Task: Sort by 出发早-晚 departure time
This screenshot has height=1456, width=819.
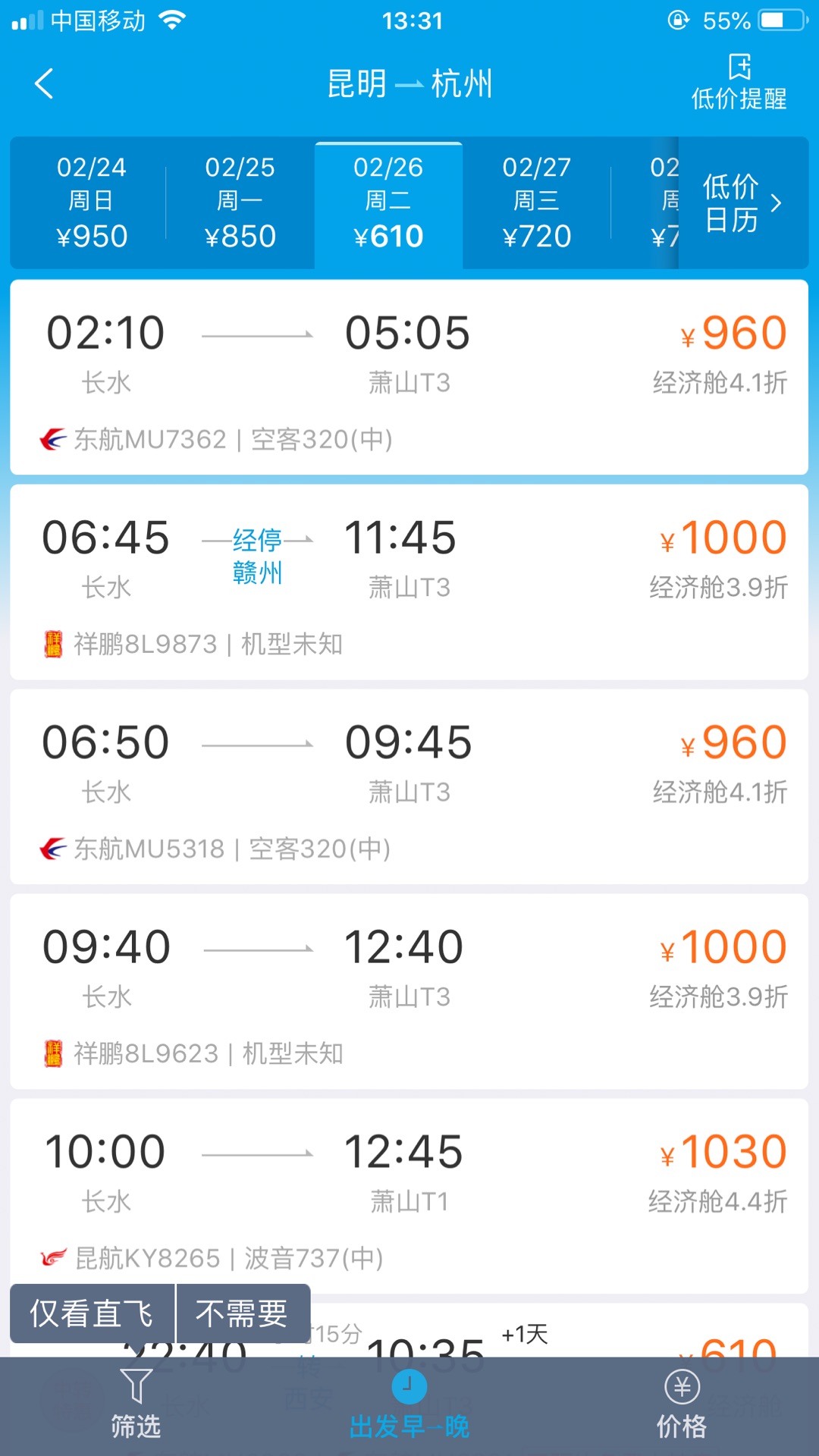Action: [409, 1406]
